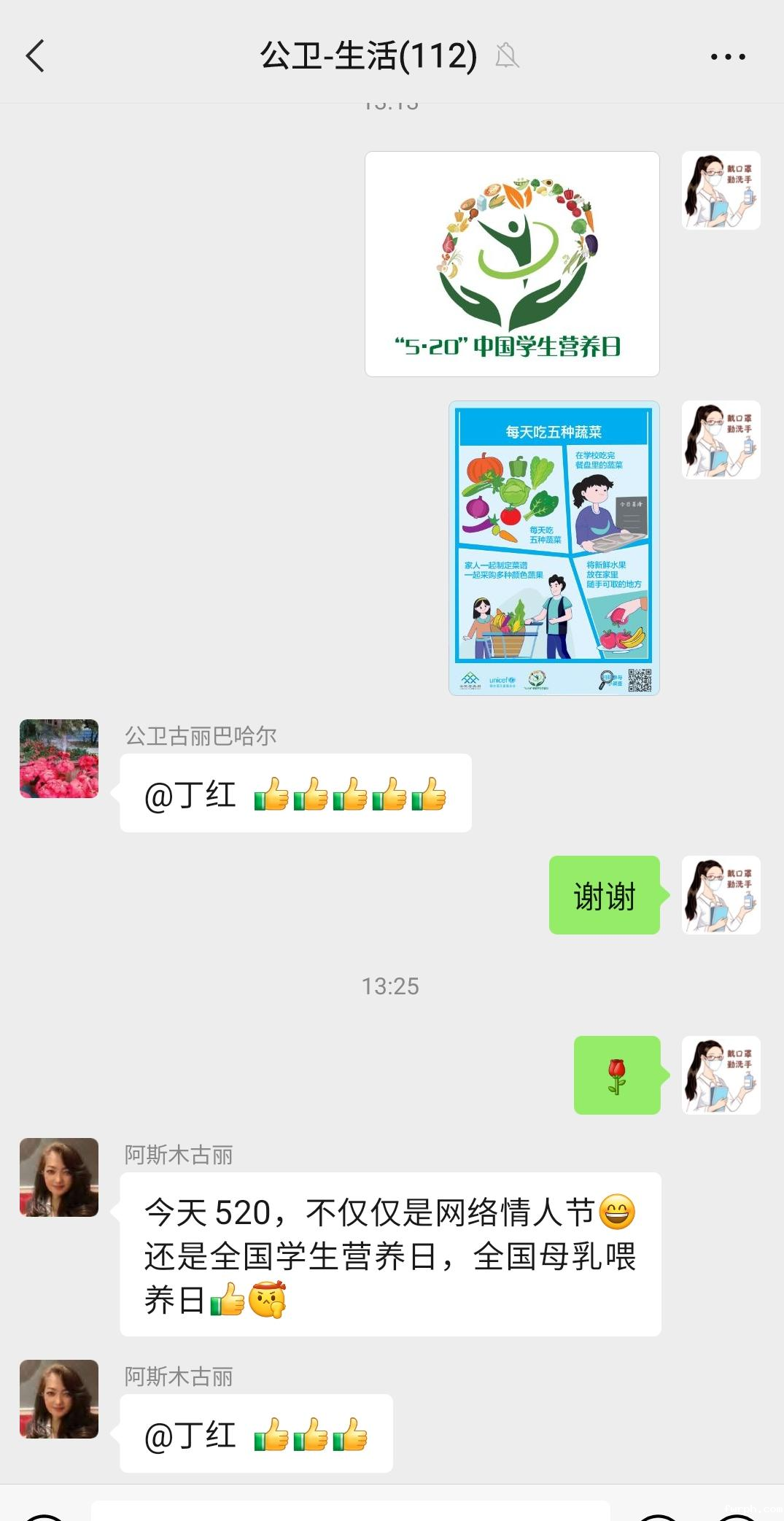View the "5·20" 中国学生营养日 image
The height and width of the screenshot is (1521, 784).
click(512, 264)
